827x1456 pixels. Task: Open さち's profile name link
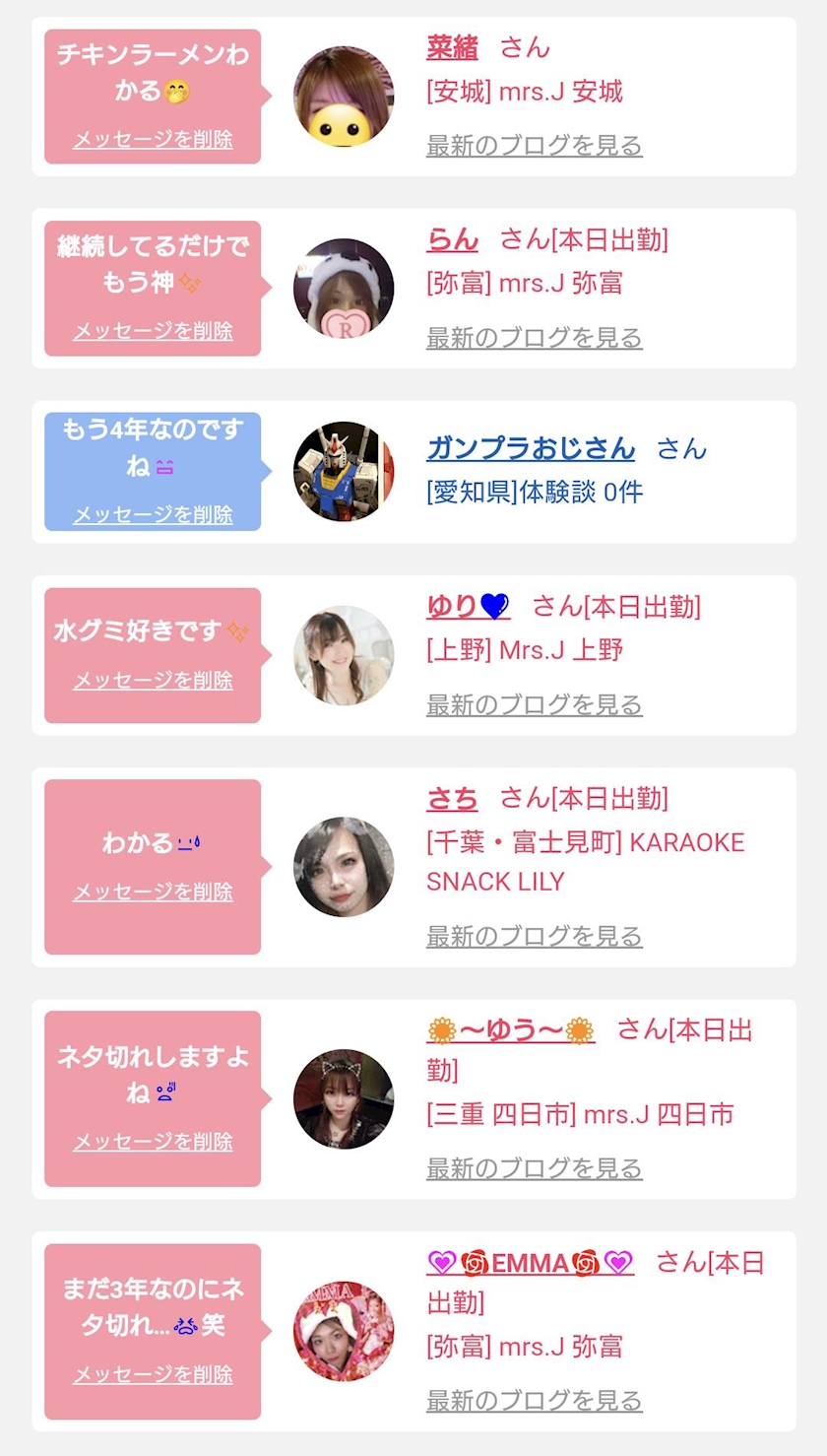(452, 798)
